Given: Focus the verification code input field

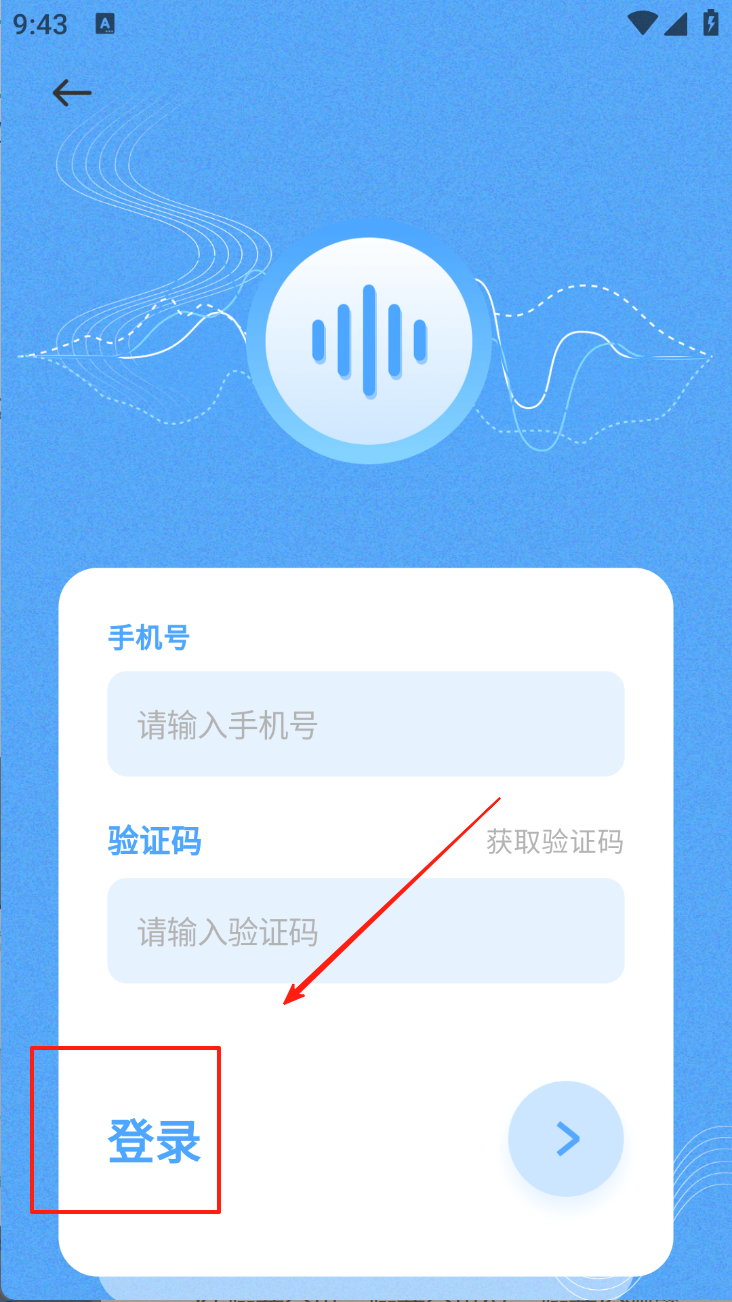Looking at the screenshot, I should tap(365, 931).
